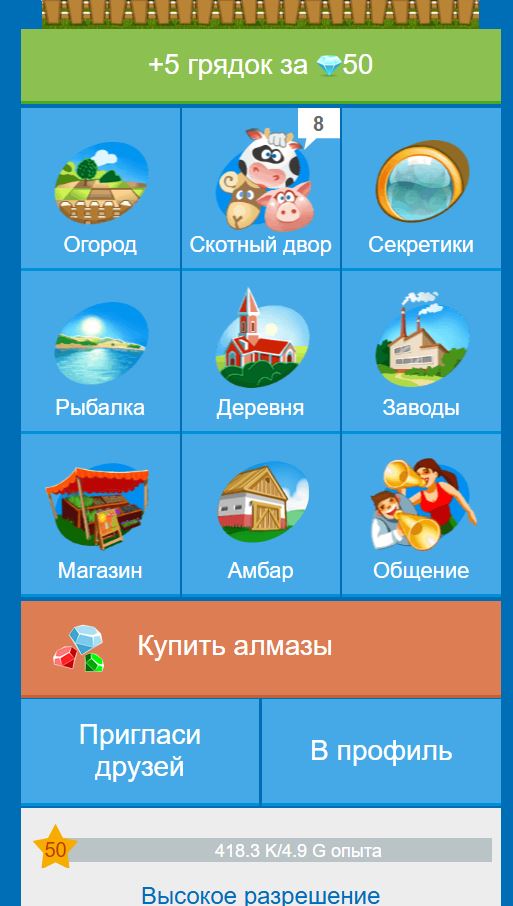Open the Амбар barn
Screen dimensions: 513x906
click(261, 514)
